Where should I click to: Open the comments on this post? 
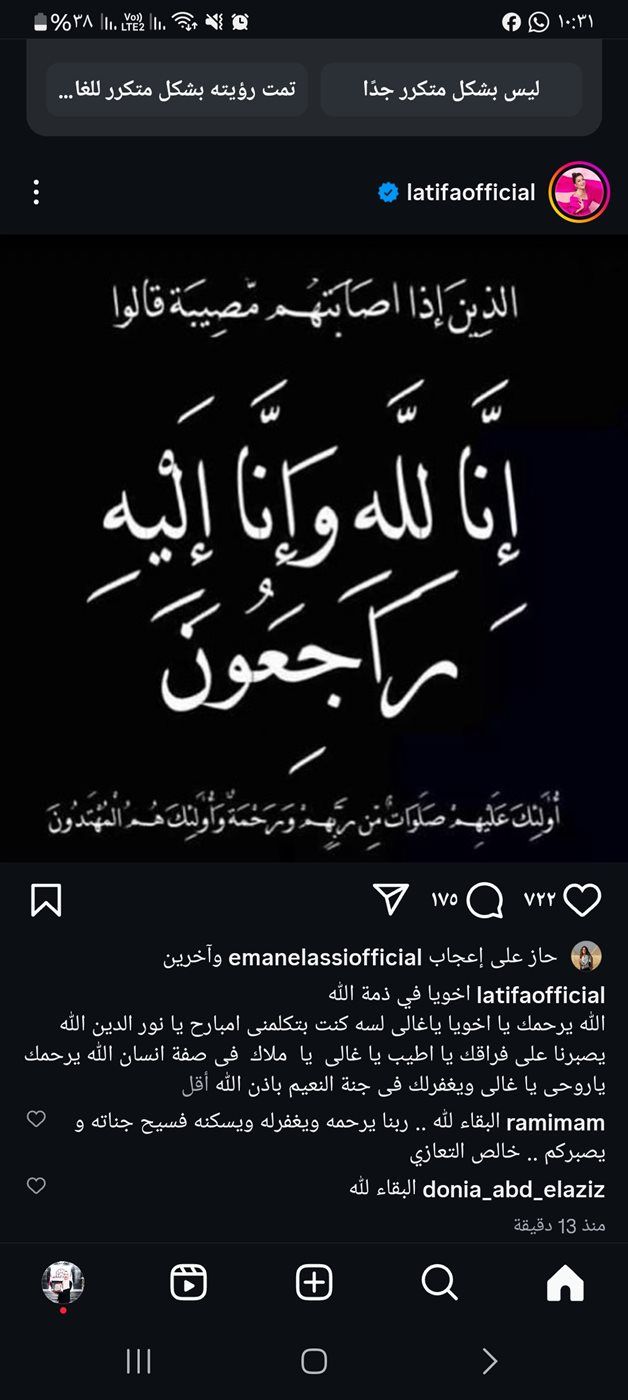click(485, 900)
